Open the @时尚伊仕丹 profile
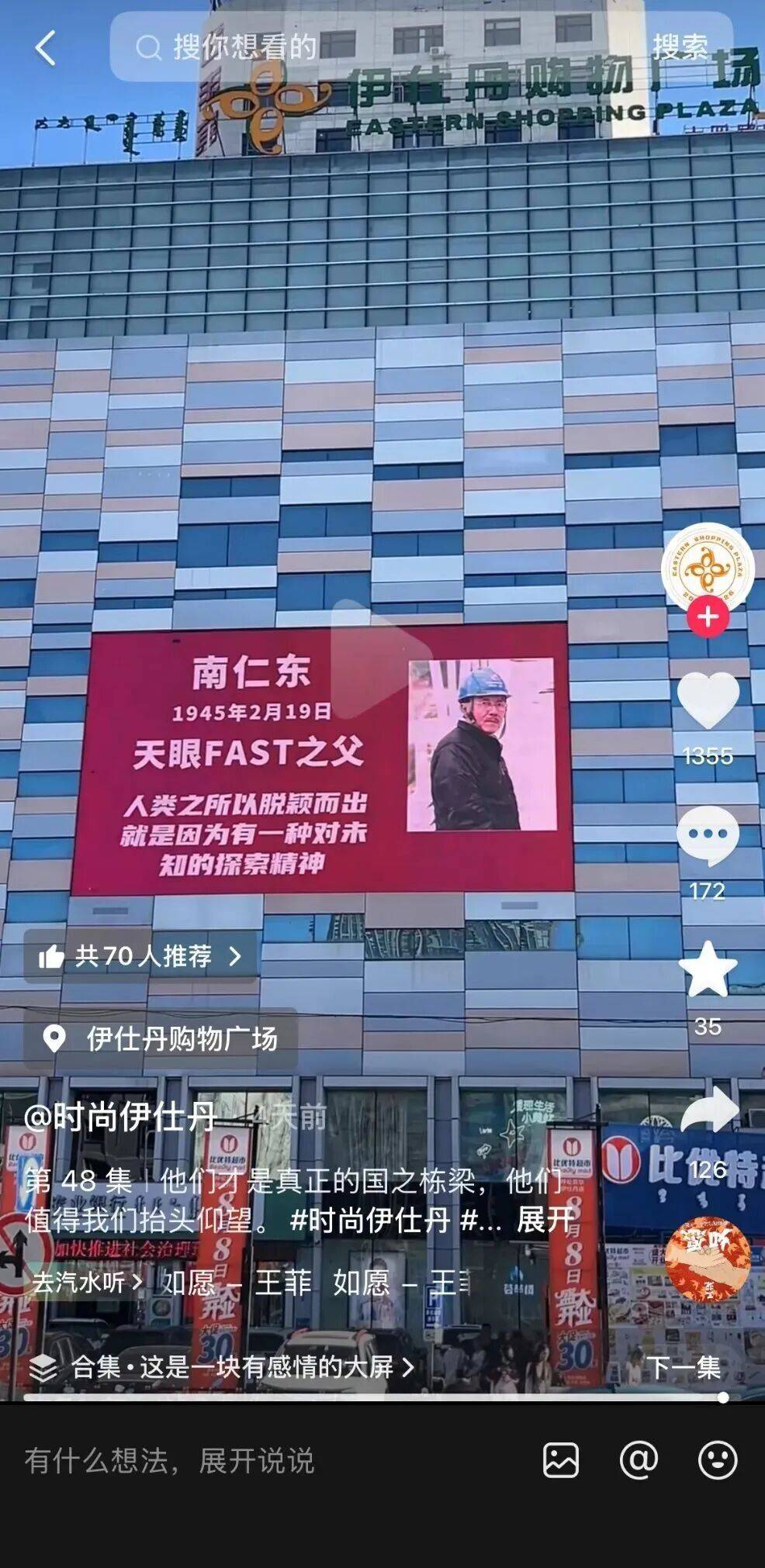 coord(119,1117)
